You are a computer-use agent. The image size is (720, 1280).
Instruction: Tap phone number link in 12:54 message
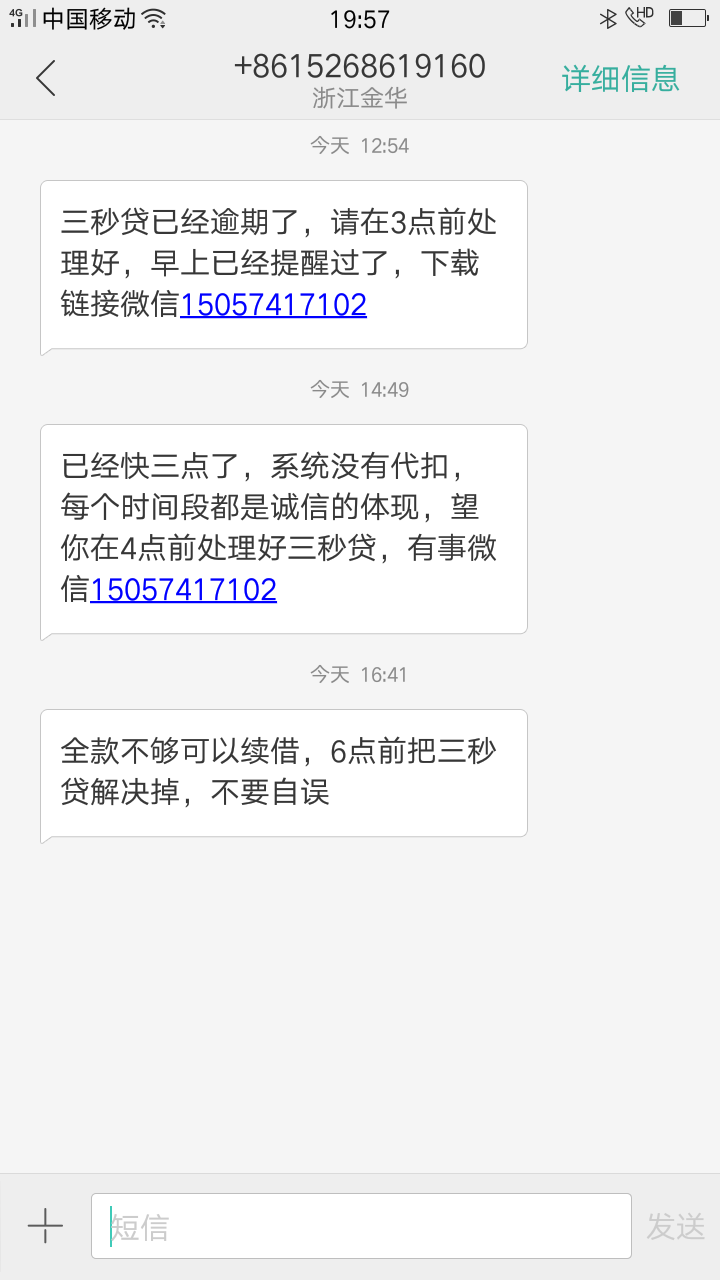(x=273, y=305)
